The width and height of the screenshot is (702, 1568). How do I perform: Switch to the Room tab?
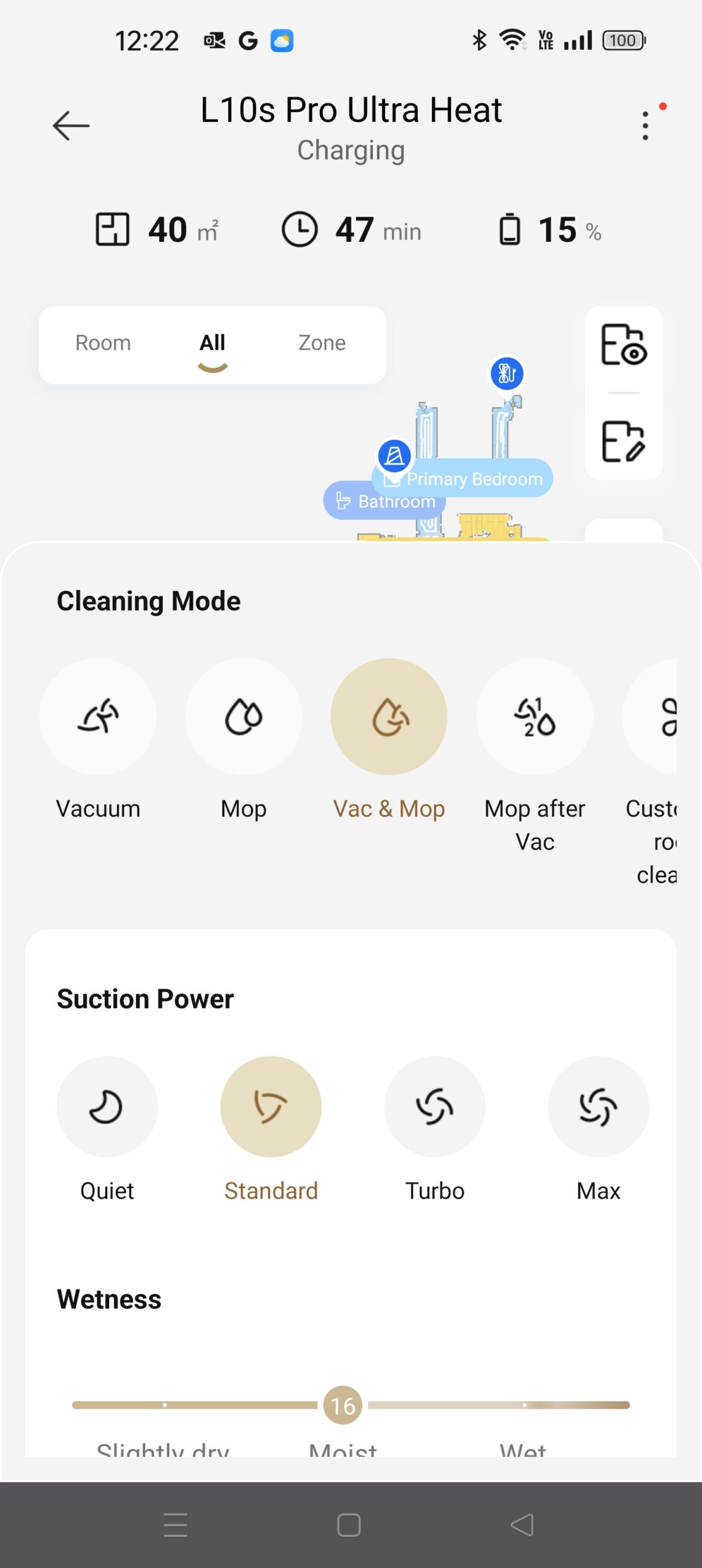coord(103,343)
